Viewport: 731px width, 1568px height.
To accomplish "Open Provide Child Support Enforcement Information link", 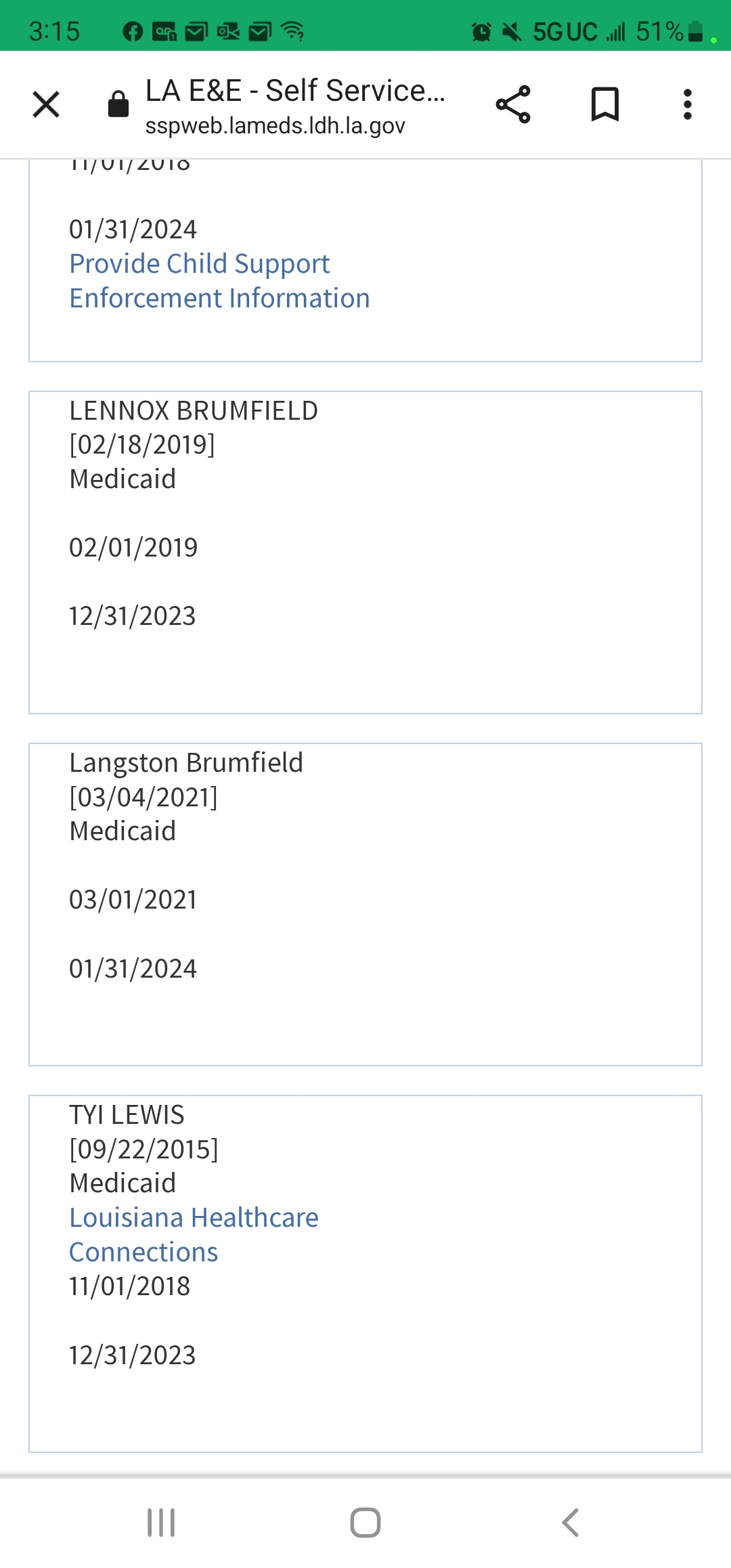I will point(219,281).
